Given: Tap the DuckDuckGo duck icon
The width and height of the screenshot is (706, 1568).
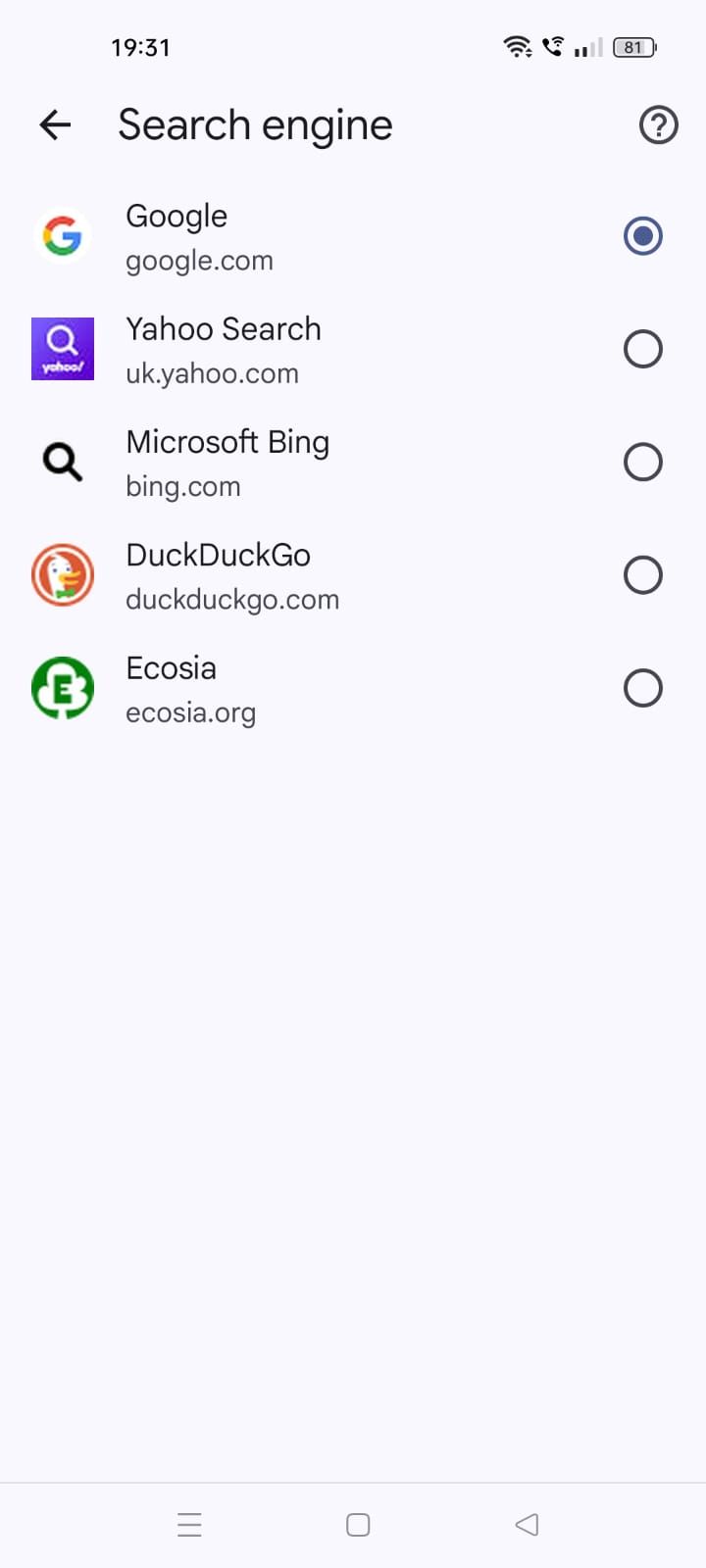Looking at the screenshot, I should (x=63, y=574).
